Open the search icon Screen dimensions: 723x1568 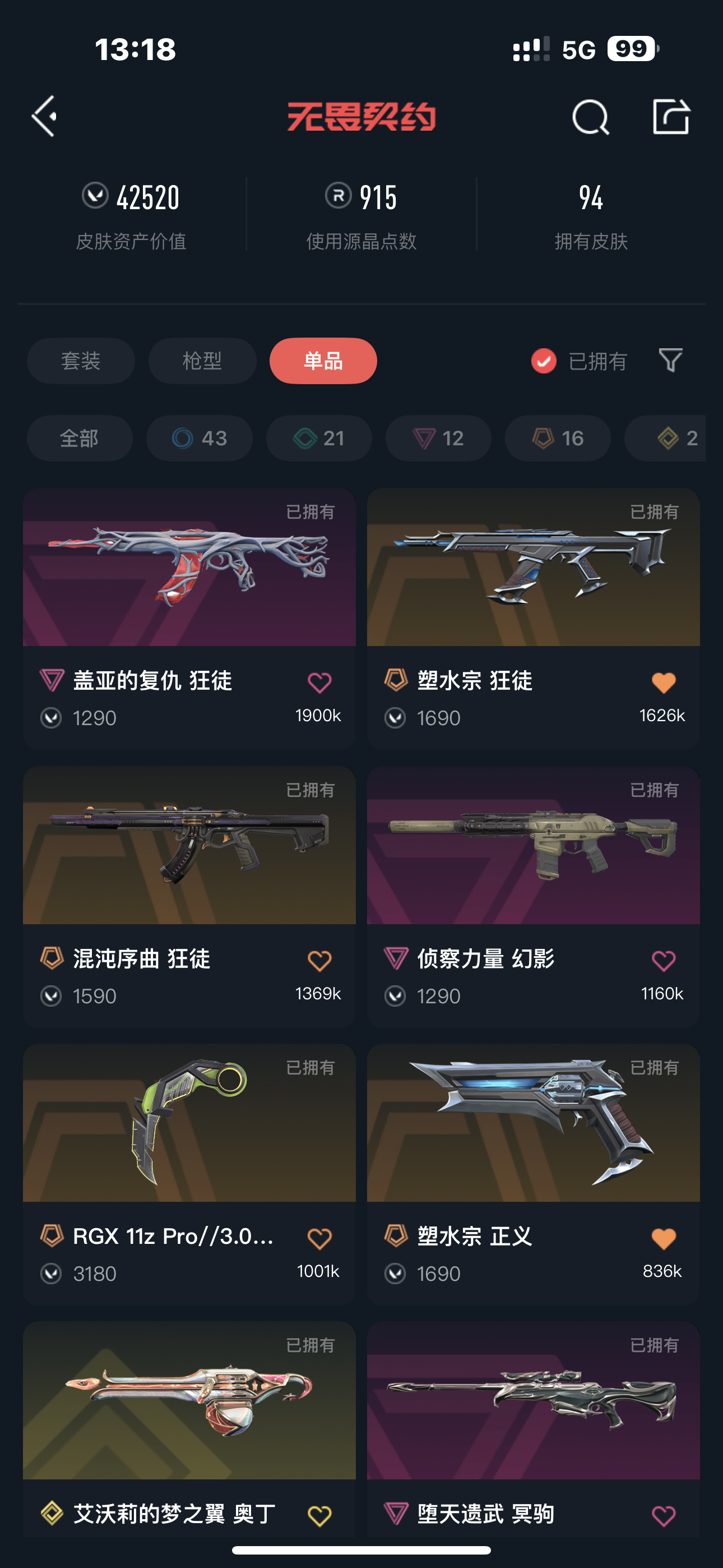pyautogui.click(x=590, y=116)
